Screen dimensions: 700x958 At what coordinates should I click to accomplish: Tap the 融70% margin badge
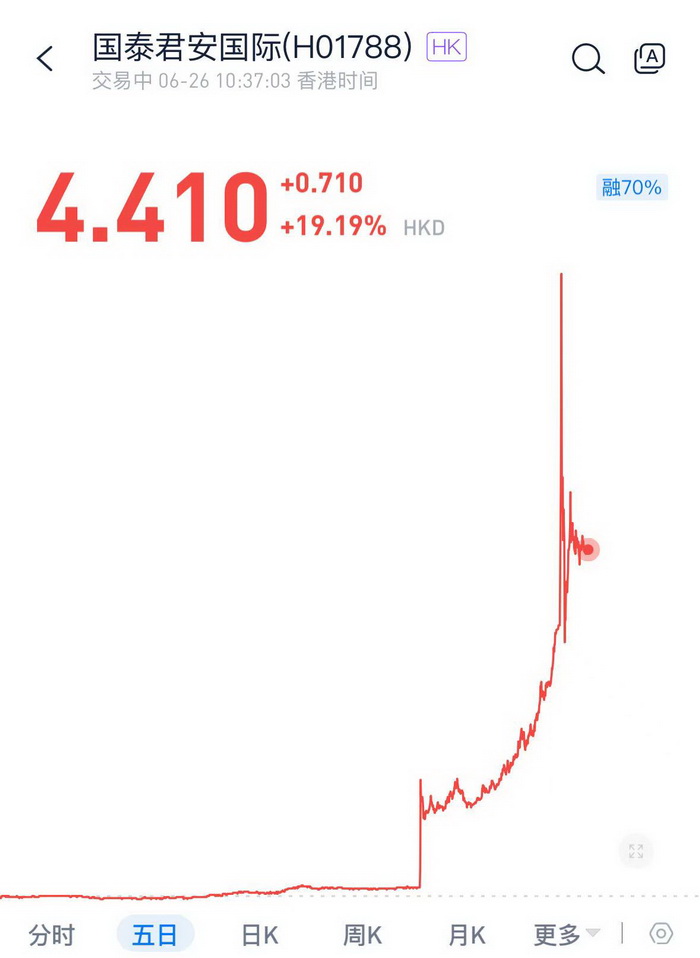631,187
